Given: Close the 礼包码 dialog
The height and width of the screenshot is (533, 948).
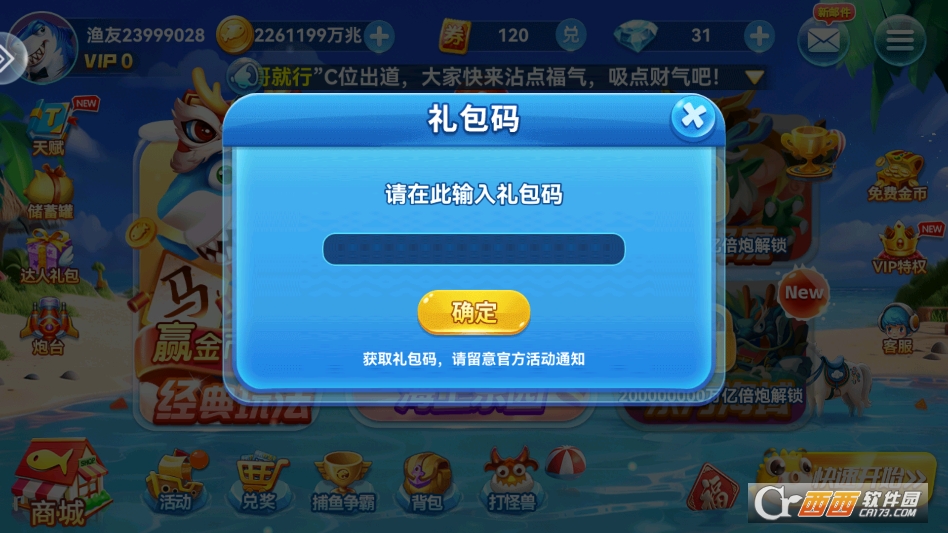Looking at the screenshot, I should (692, 118).
